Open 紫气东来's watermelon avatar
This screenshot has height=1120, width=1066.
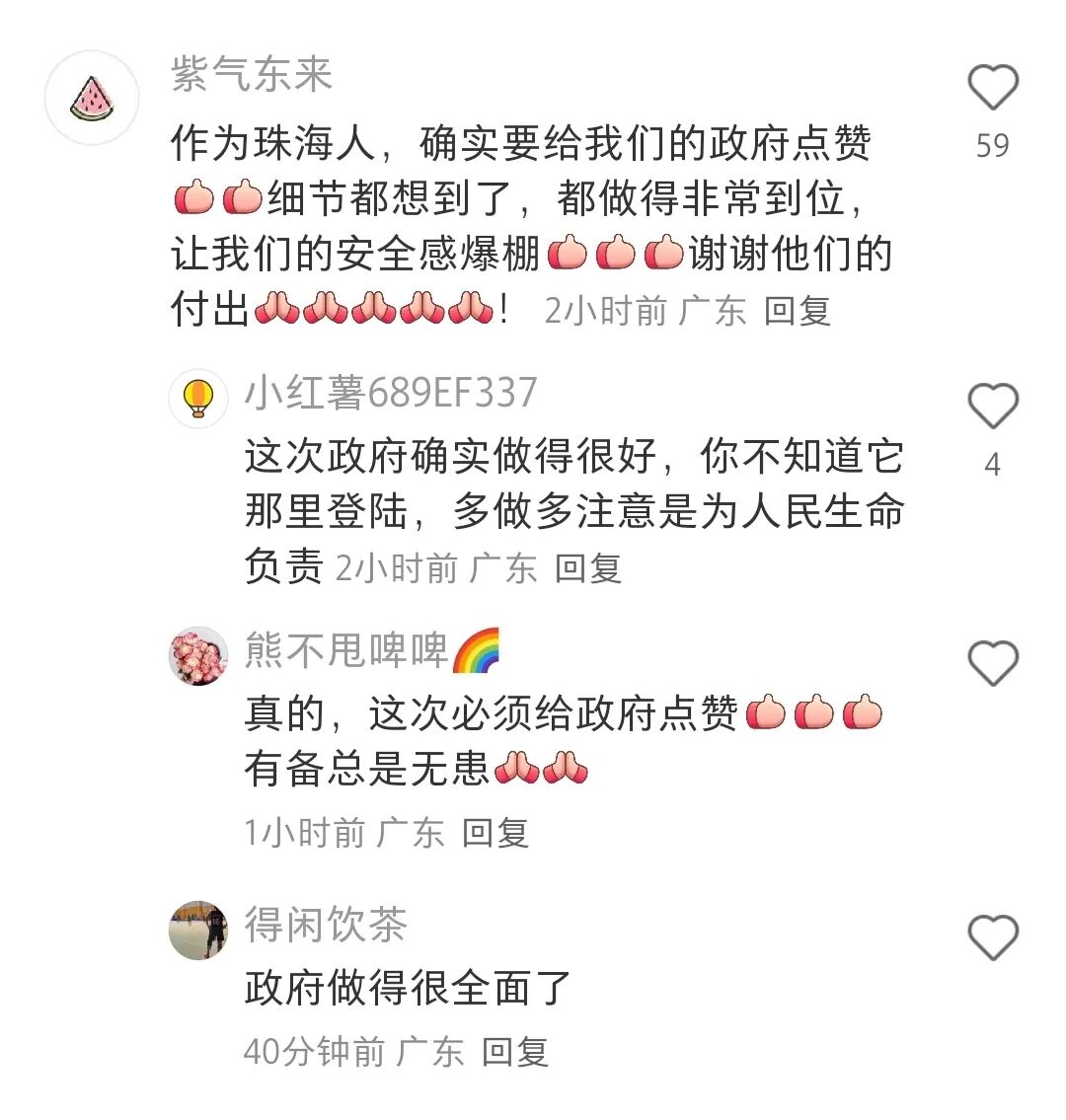point(93,98)
